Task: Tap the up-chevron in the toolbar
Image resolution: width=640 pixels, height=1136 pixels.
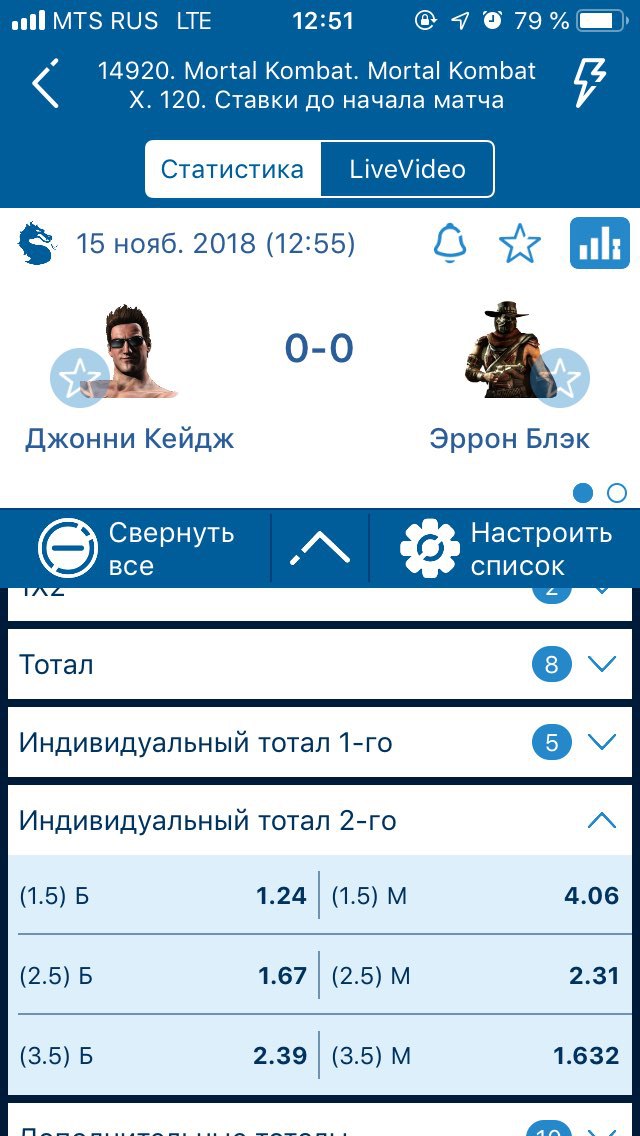Action: tap(320, 548)
